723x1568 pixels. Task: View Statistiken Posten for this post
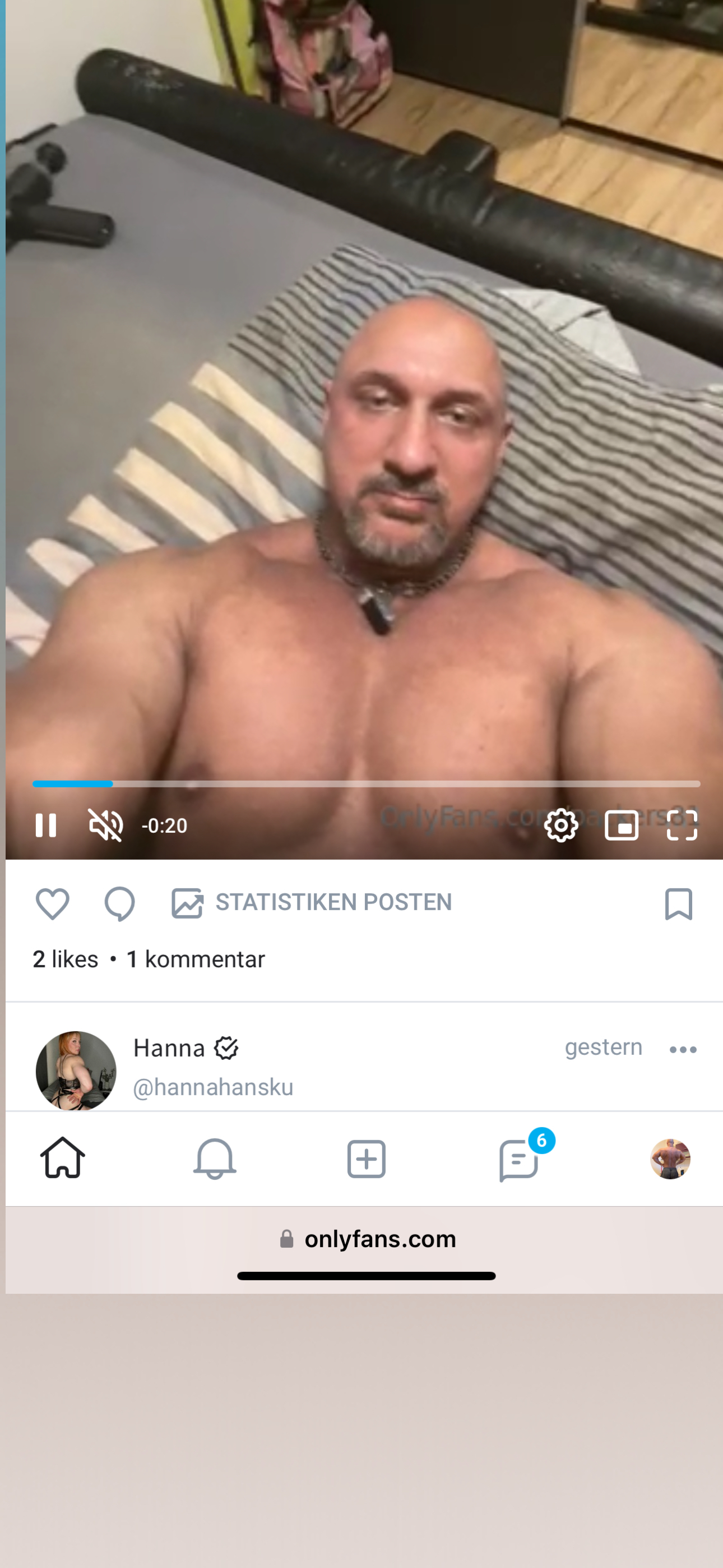click(x=311, y=902)
